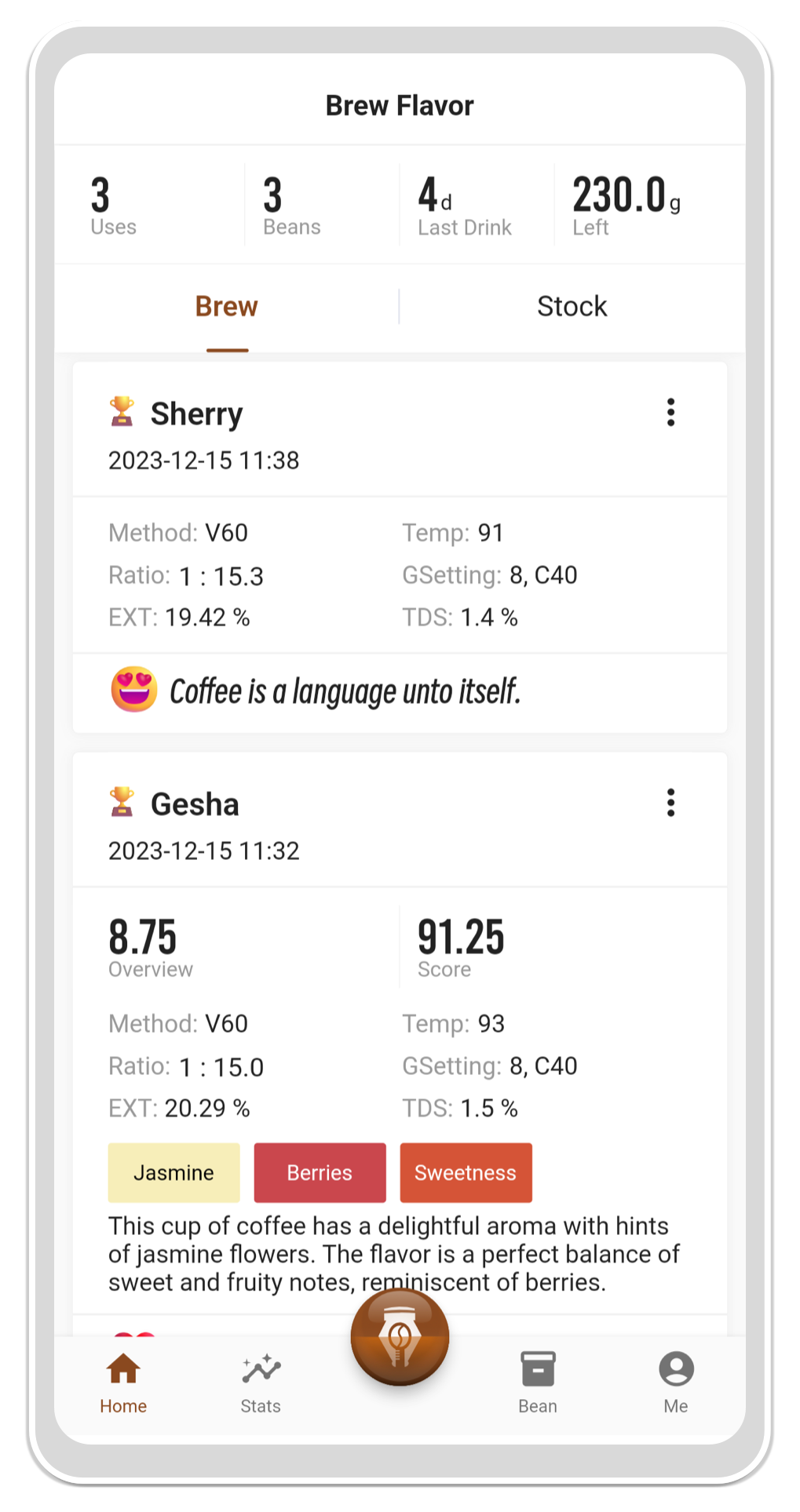
Task: Open the Stats tab
Action: [261, 1383]
